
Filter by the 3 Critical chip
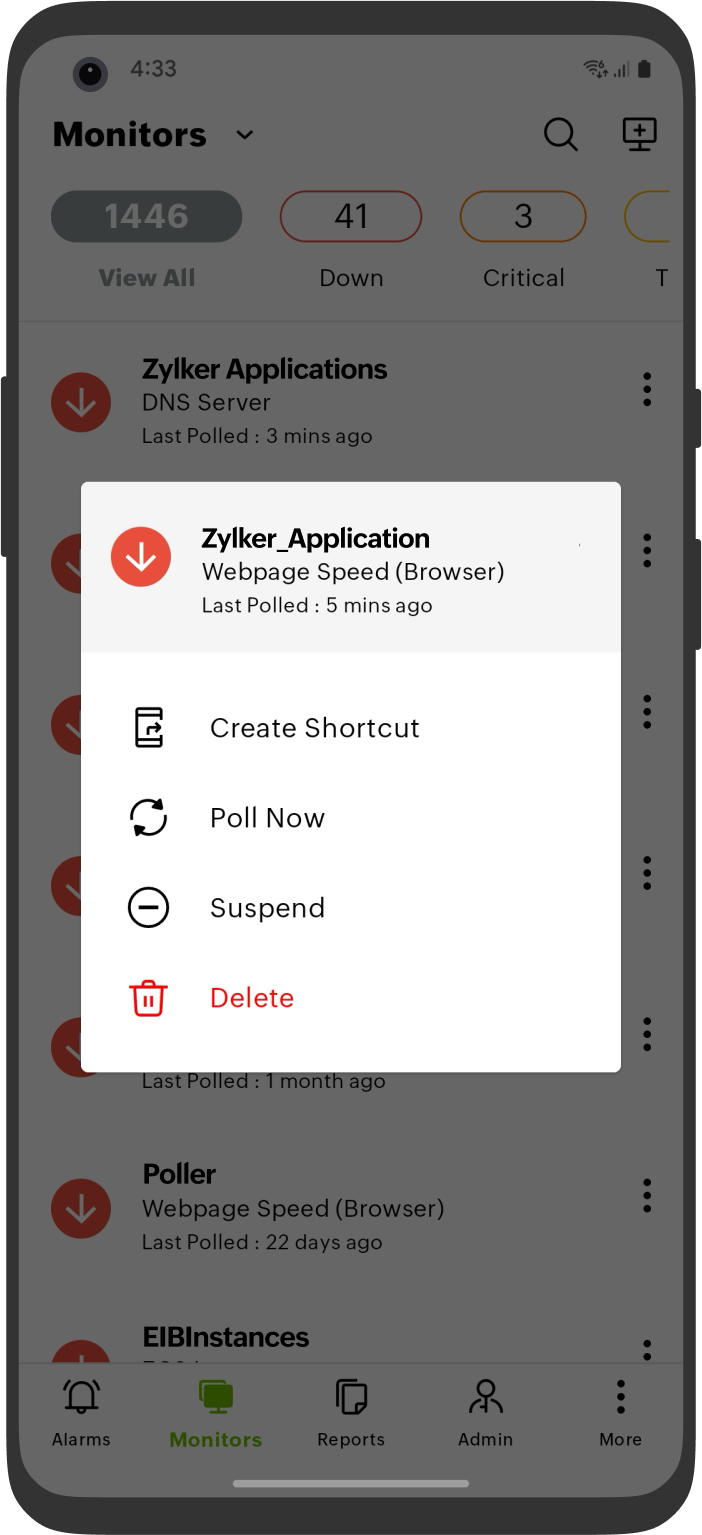(523, 217)
